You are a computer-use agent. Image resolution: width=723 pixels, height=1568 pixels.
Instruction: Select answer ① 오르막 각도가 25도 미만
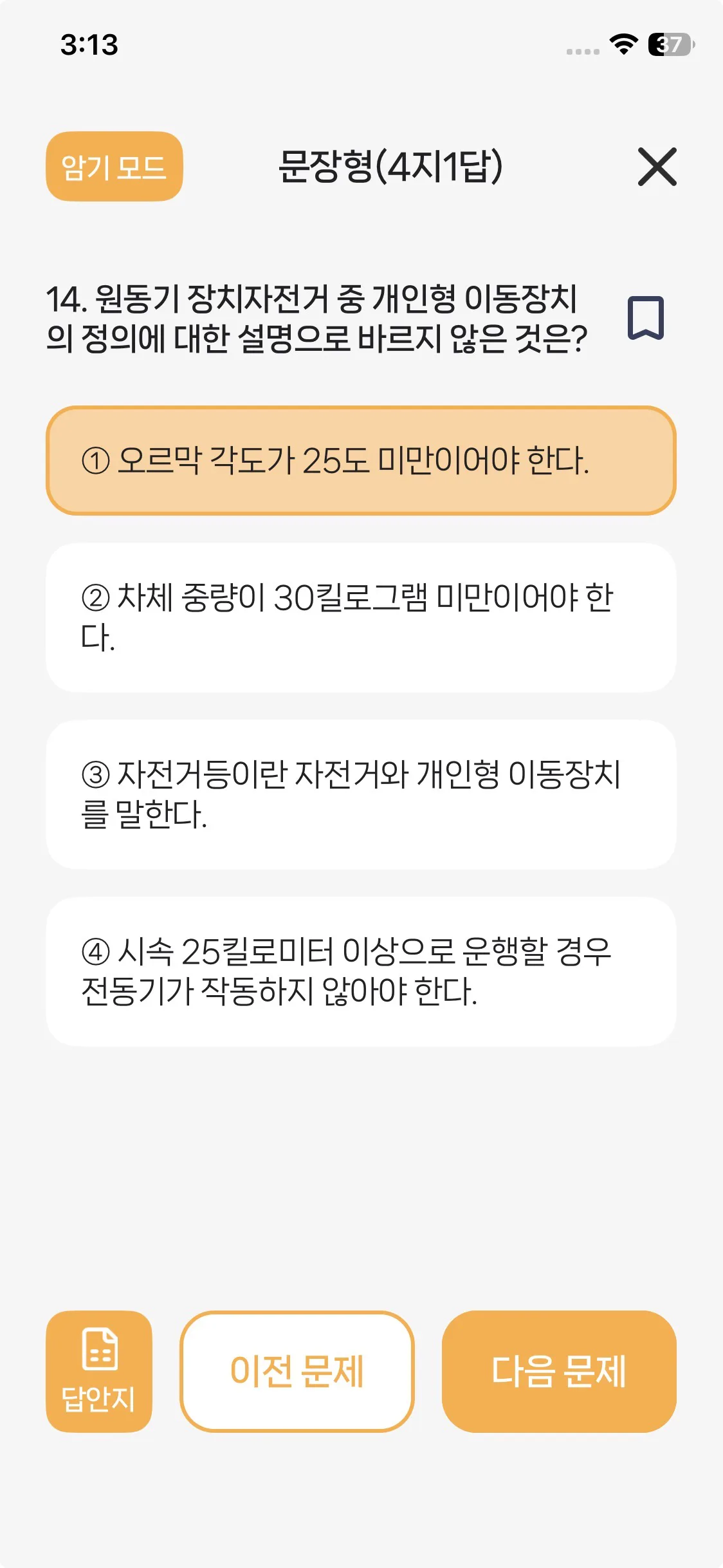click(361, 460)
